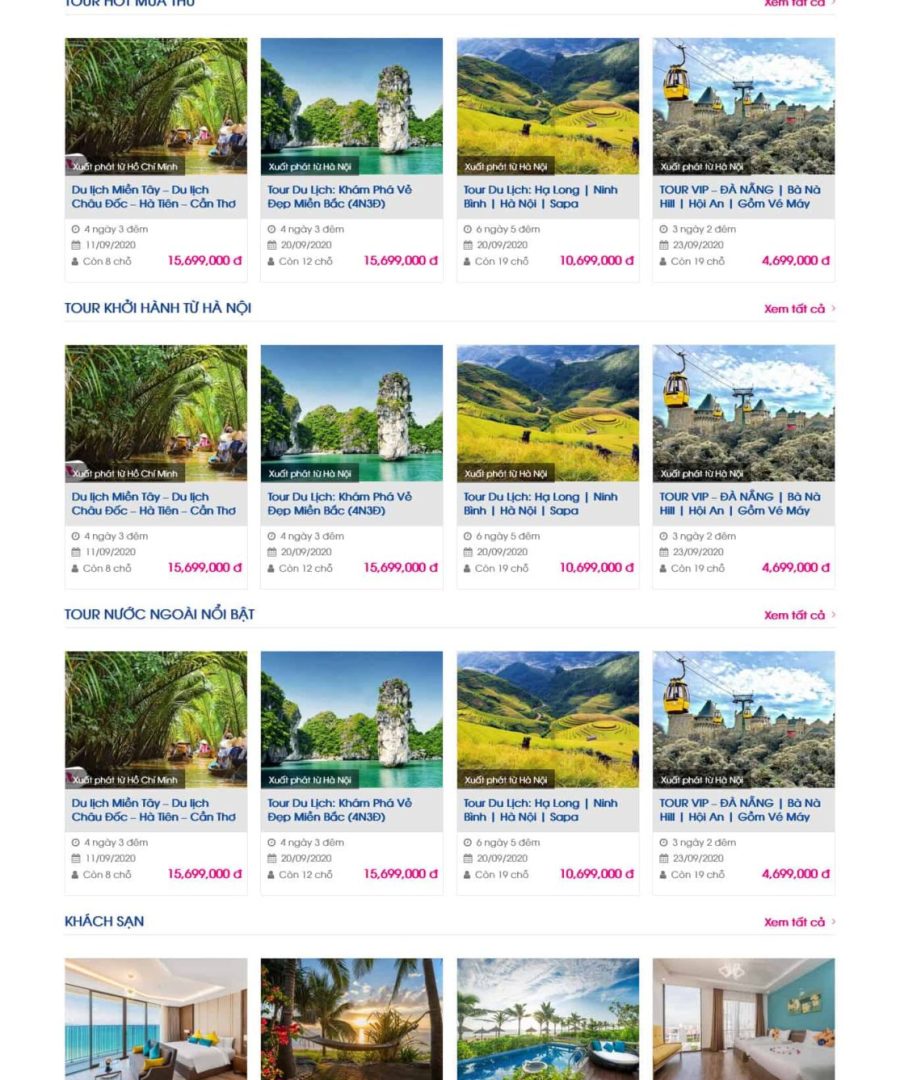This screenshot has height=1080, width=900.
Task: Open 'Xem tất cả' for Tour nước ngoài nổi bật
Action: click(796, 615)
